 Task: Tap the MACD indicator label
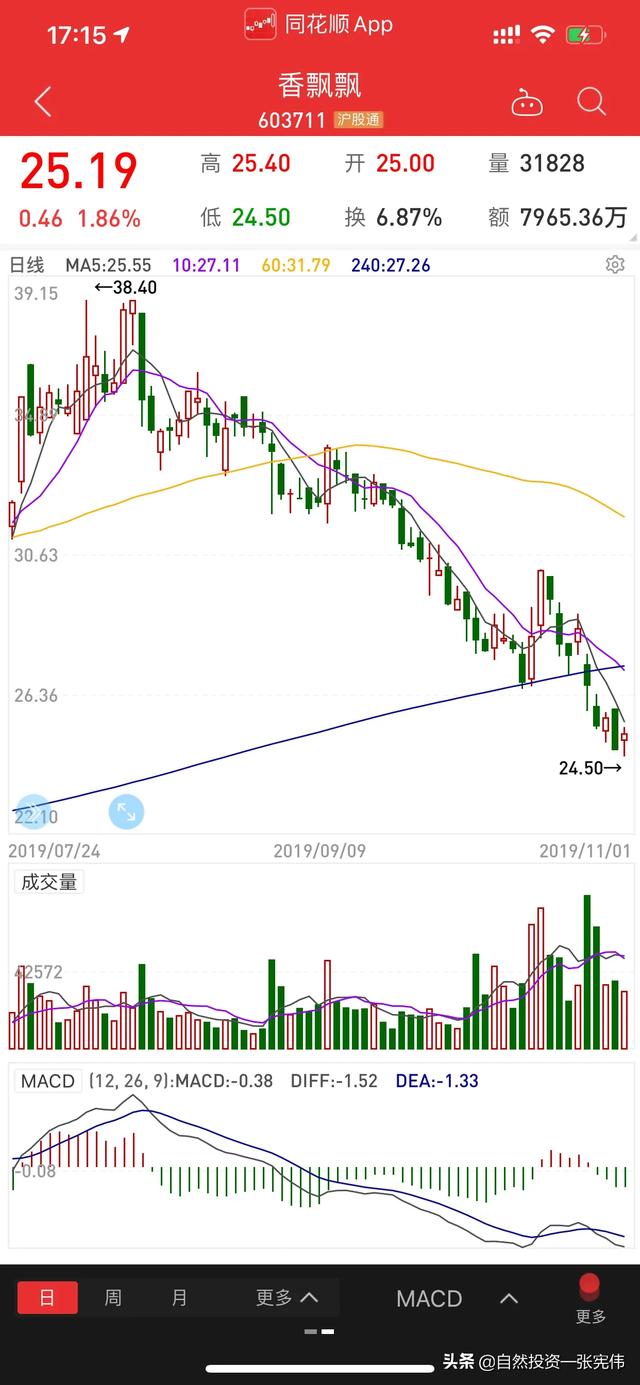(x=47, y=1081)
